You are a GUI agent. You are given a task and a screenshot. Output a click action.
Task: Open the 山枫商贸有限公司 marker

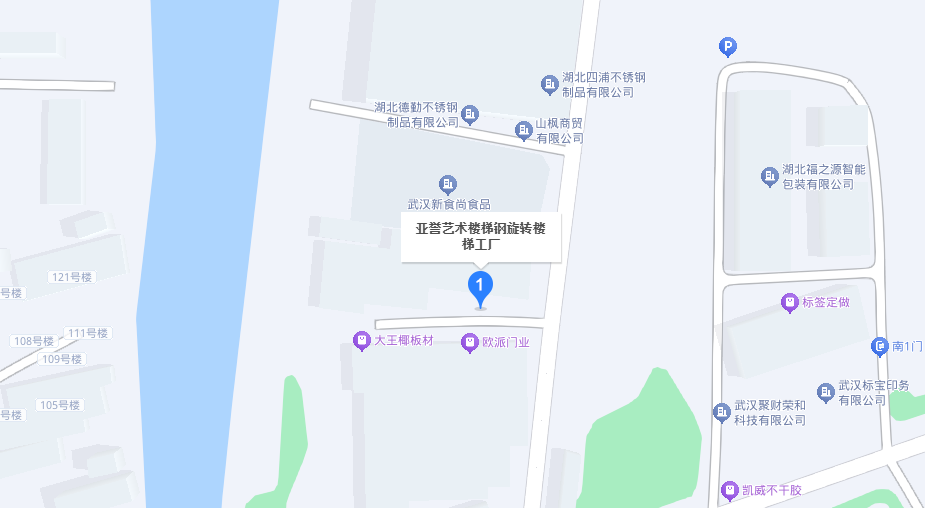point(524,130)
